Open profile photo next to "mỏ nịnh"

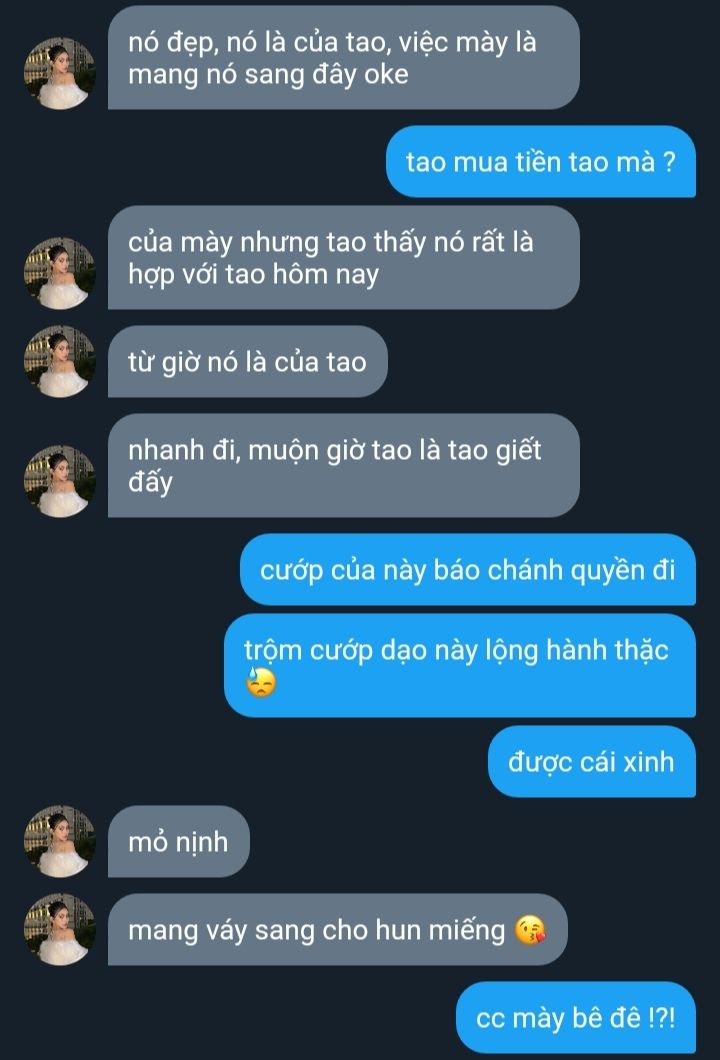coord(60,841)
